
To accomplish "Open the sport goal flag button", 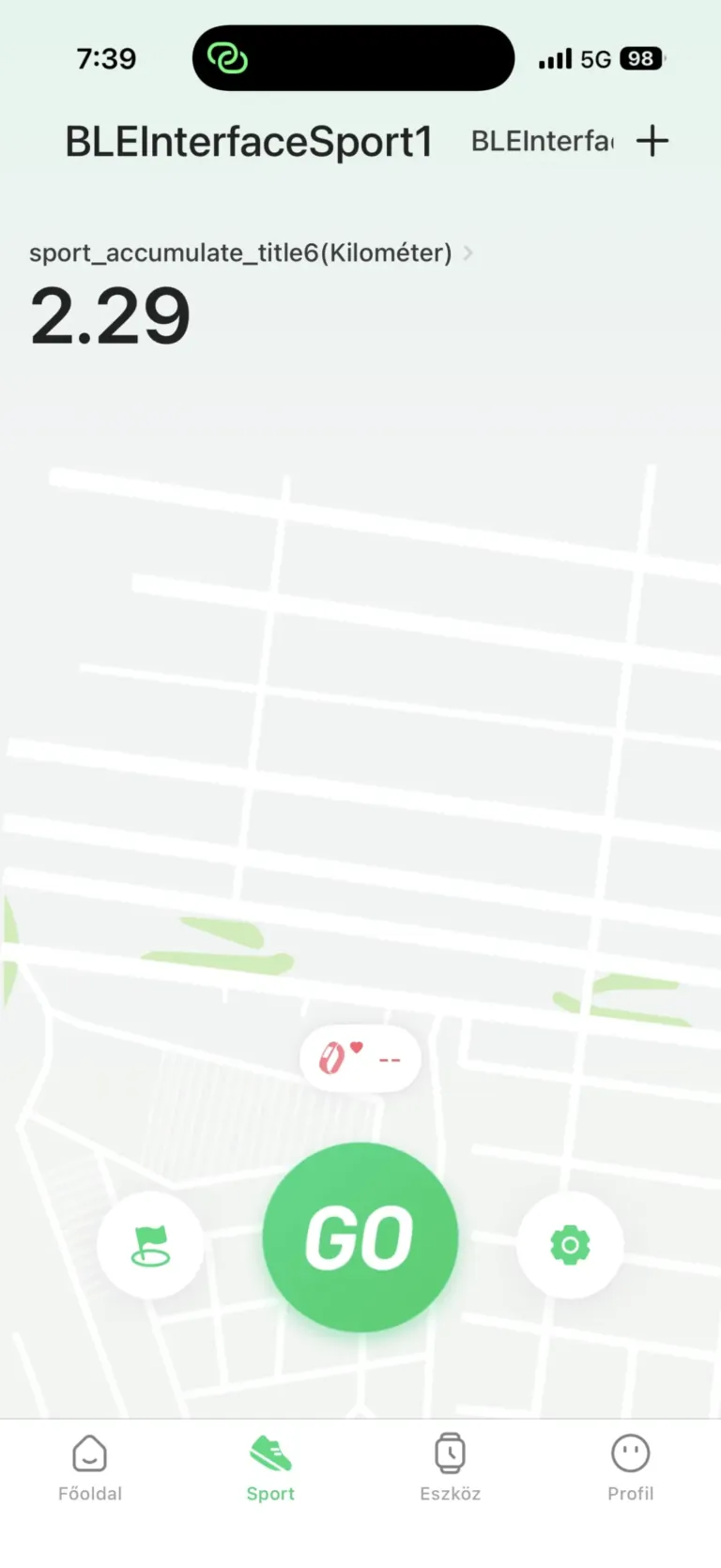I will [150, 1245].
